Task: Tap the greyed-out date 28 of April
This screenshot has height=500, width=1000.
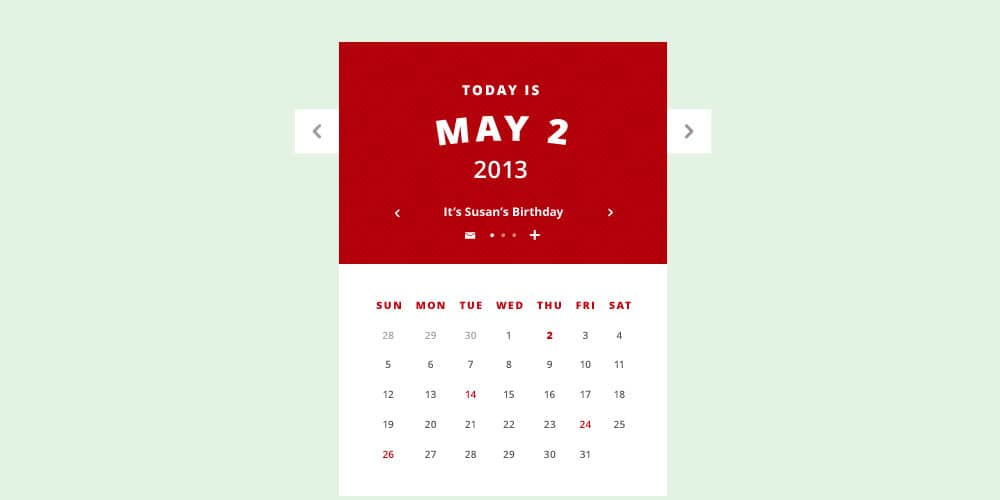Action: [388, 336]
